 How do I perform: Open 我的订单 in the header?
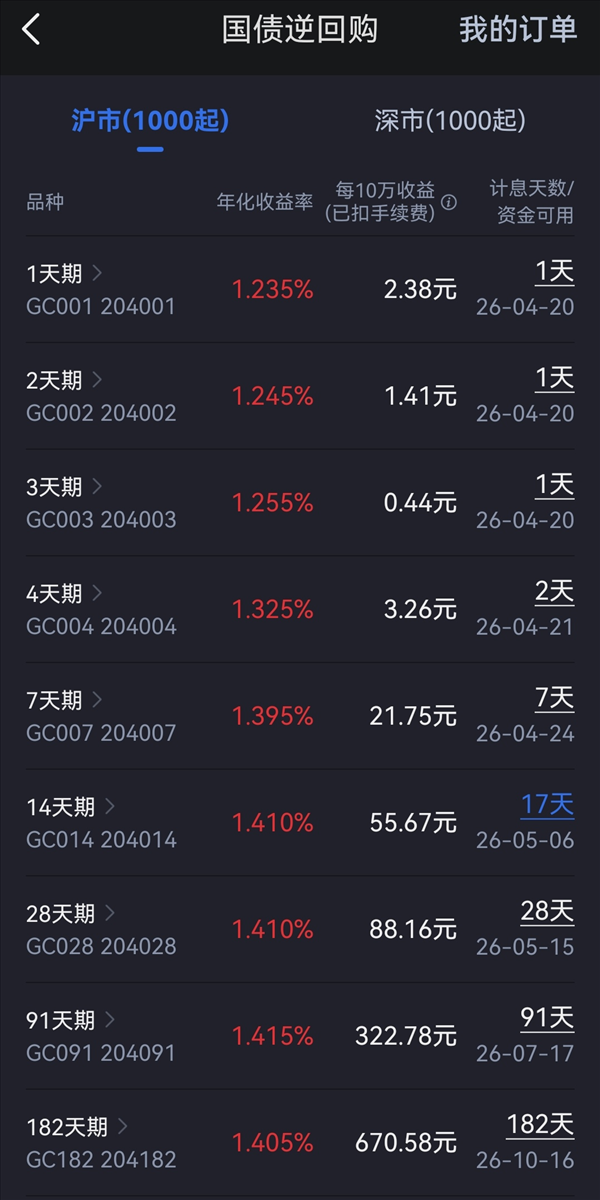518,30
